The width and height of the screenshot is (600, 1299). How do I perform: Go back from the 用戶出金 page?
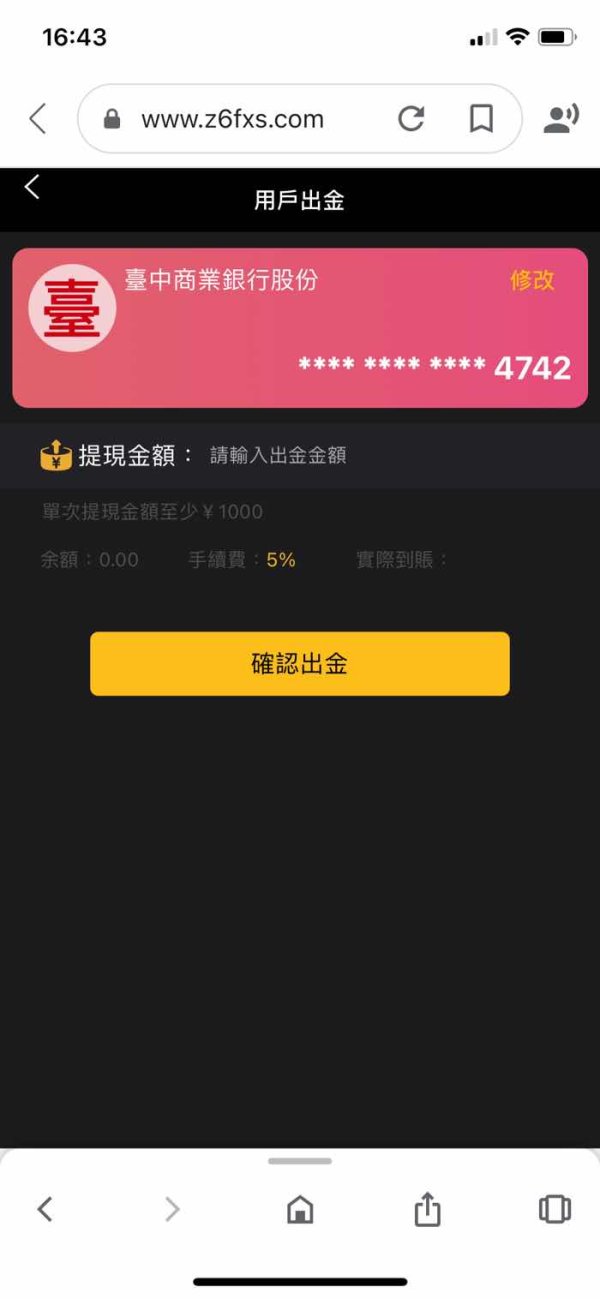[x=32, y=187]
